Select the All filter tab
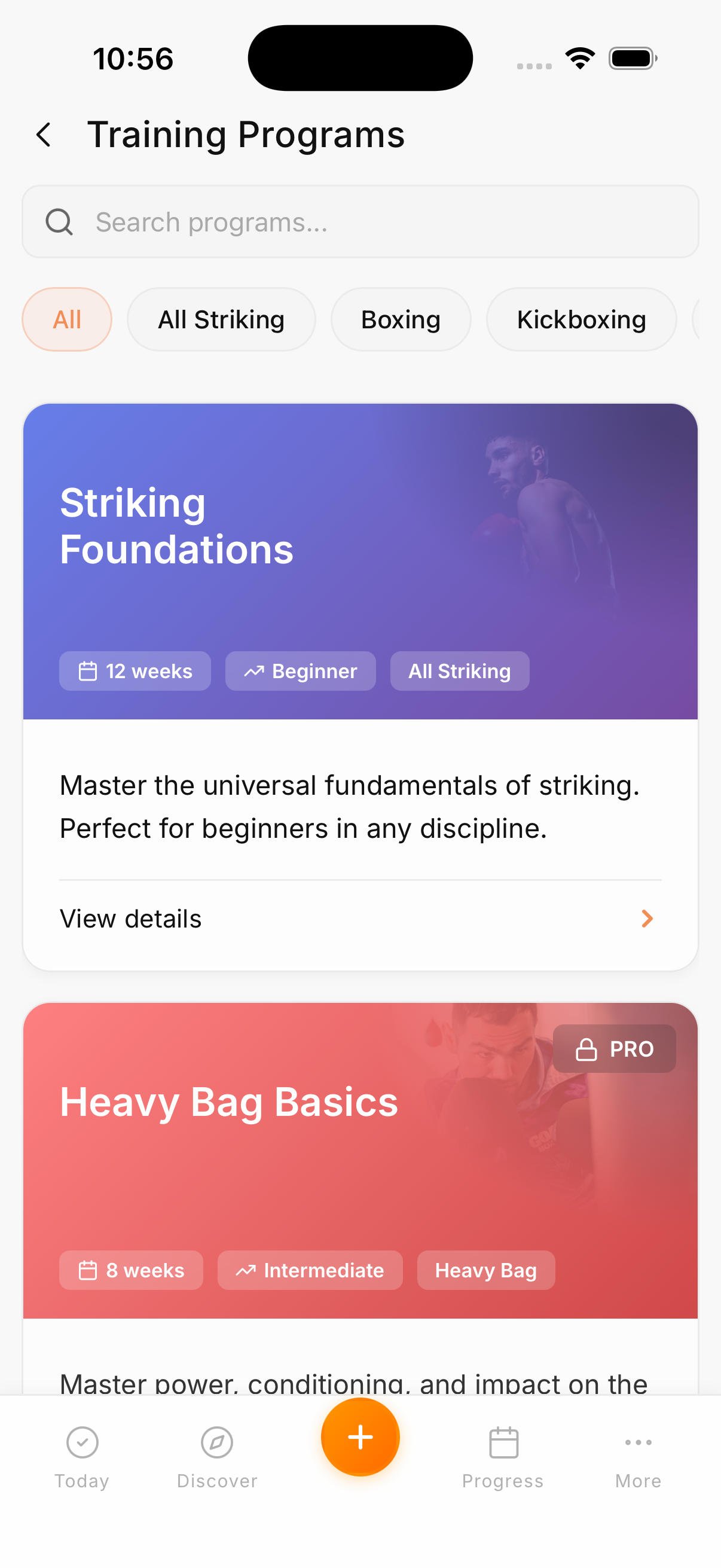The height and width of the screenshot is (1568, 721). tap(67, 319)
